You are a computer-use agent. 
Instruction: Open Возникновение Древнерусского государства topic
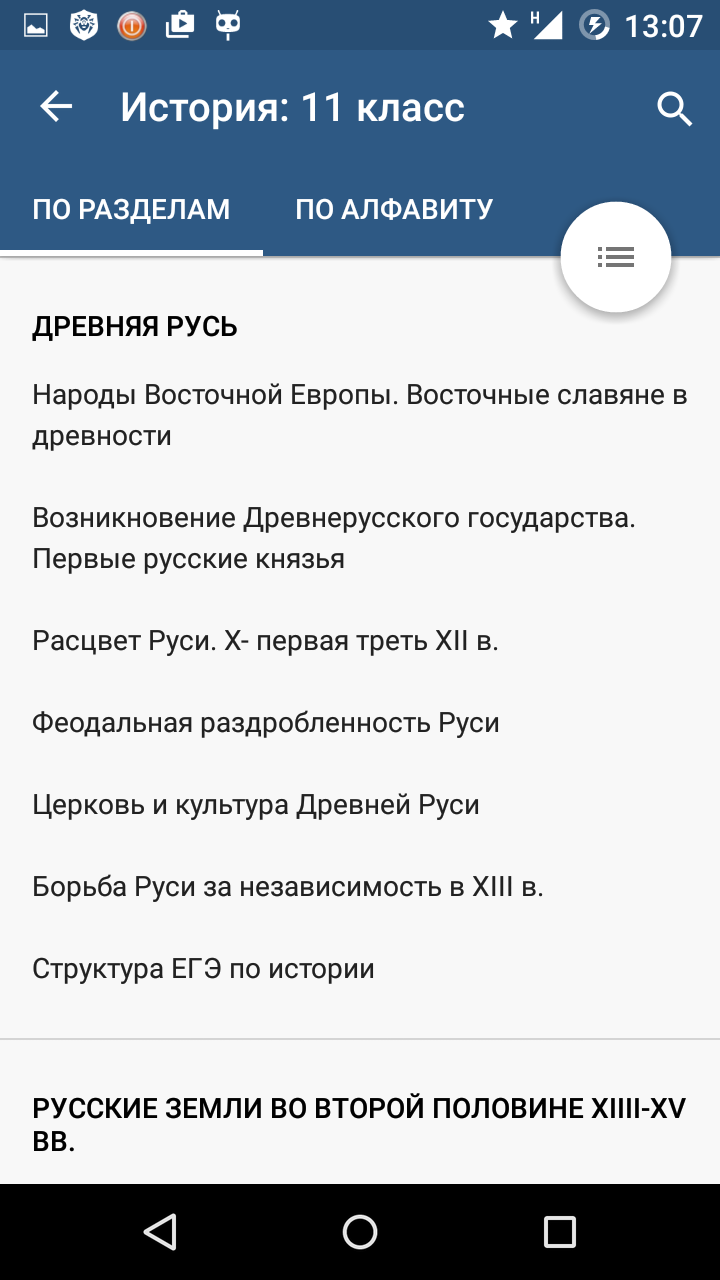coord(360,538)
